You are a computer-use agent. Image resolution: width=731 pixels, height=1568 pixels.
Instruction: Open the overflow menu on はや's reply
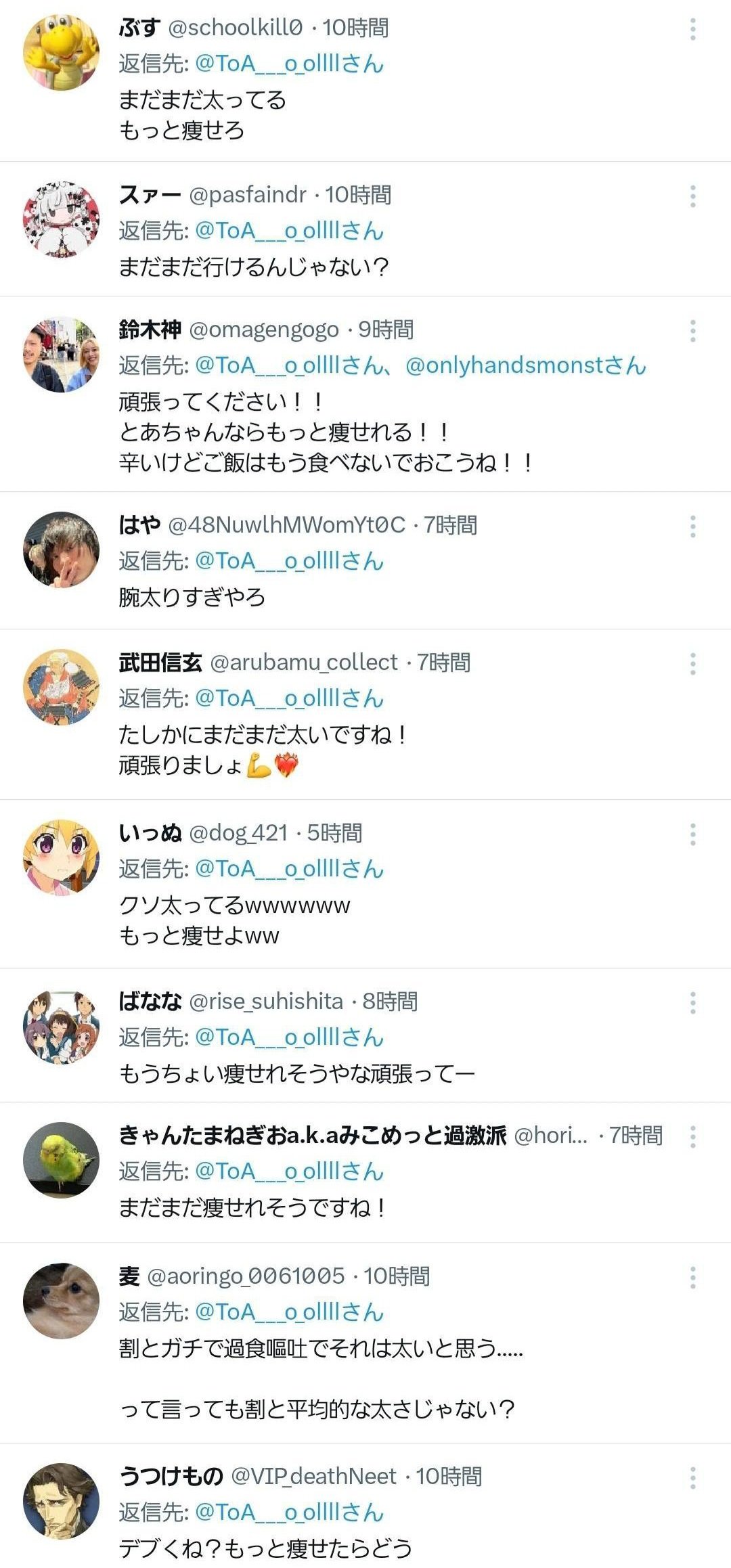pos(692,527)
